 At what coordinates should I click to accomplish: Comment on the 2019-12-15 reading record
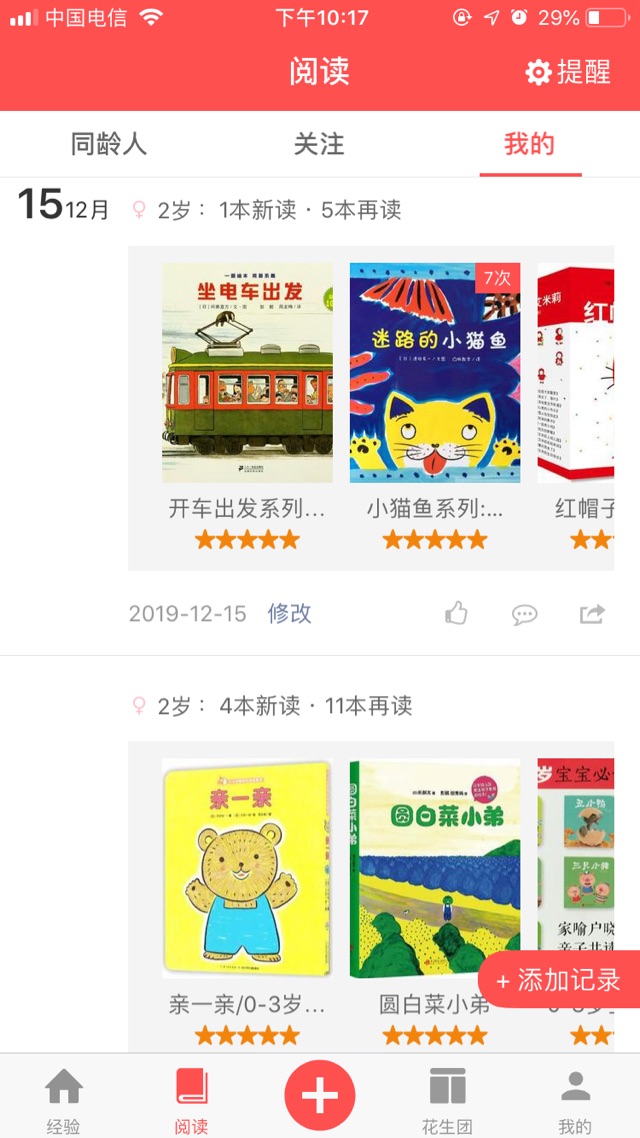(524, 614)
